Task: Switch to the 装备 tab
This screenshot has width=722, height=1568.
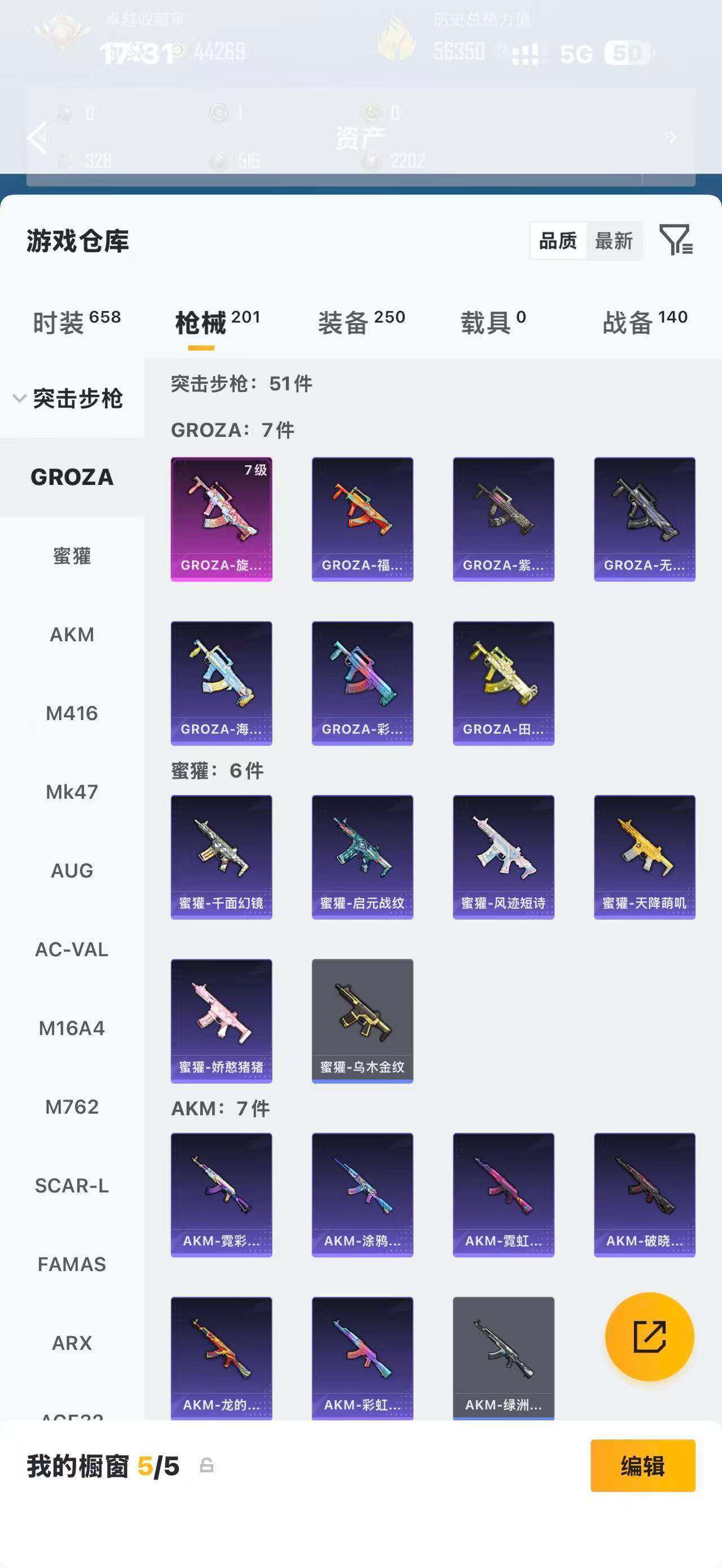Action: click(x=362, y=321)
